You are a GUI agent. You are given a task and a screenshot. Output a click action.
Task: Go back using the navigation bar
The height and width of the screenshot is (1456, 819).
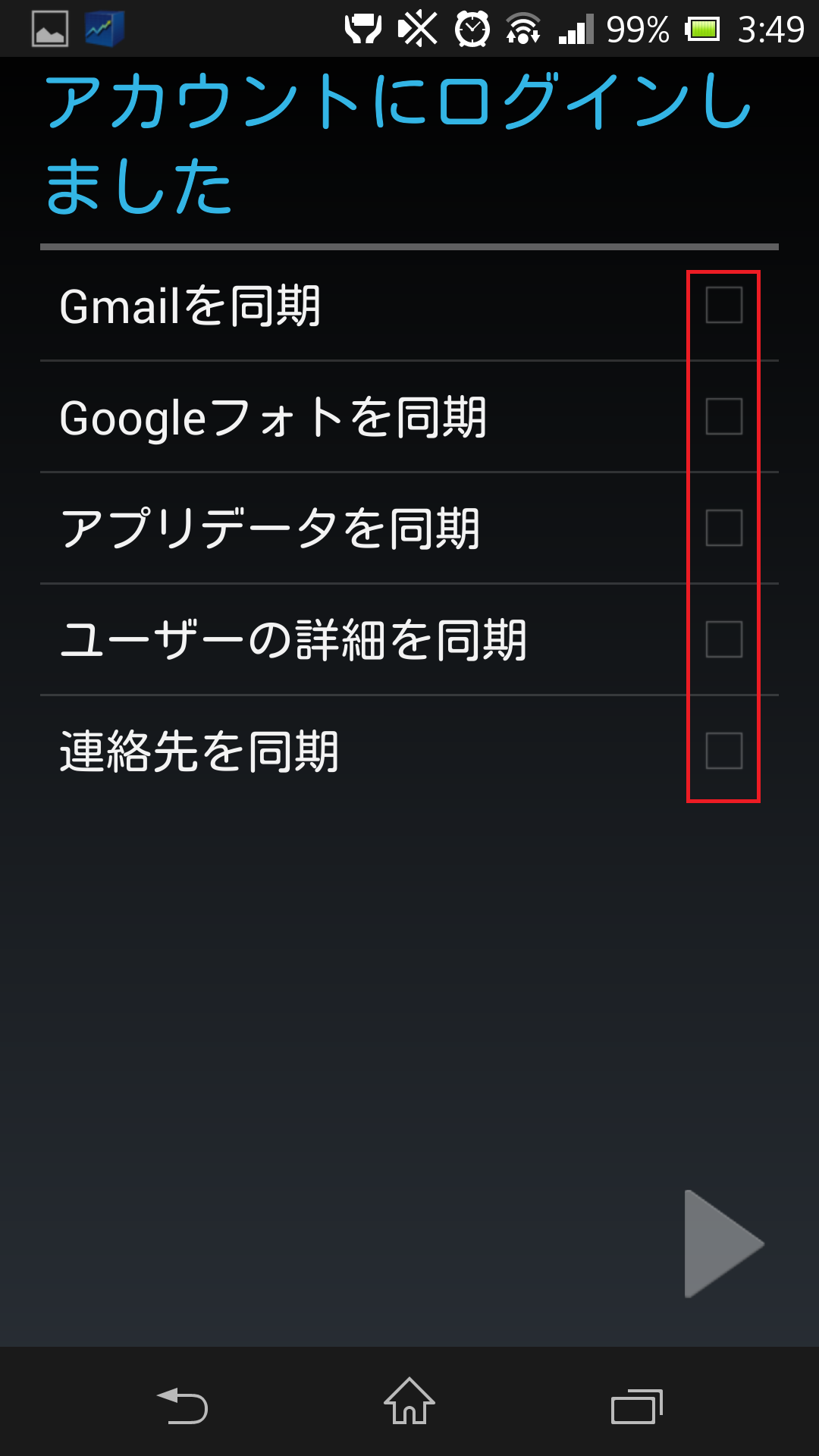point(182,1405)
